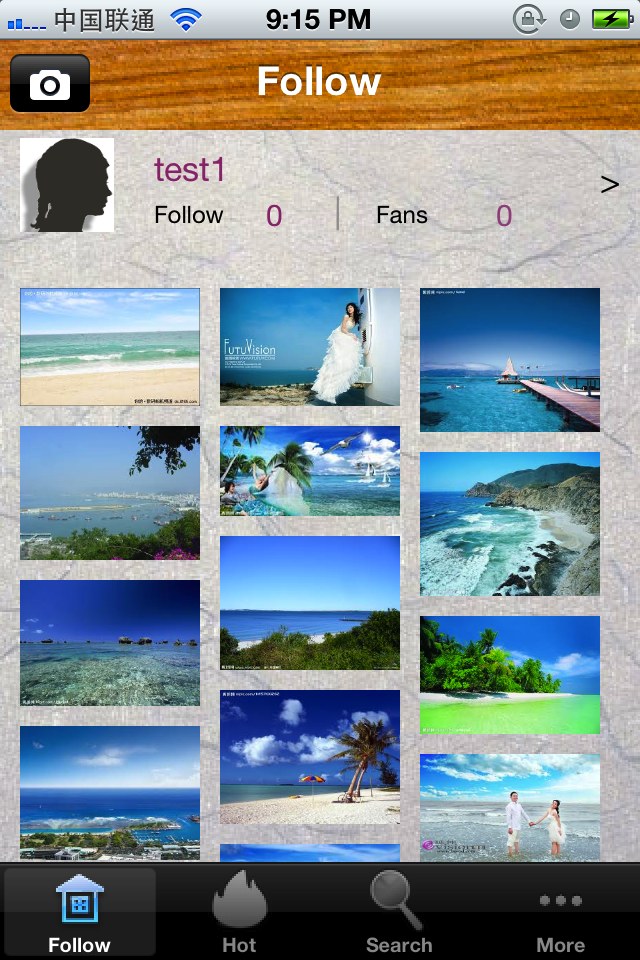Open the bride in white dress photo
The height and width of the screenshot is (960, 640).
click(x=310, y=347)
